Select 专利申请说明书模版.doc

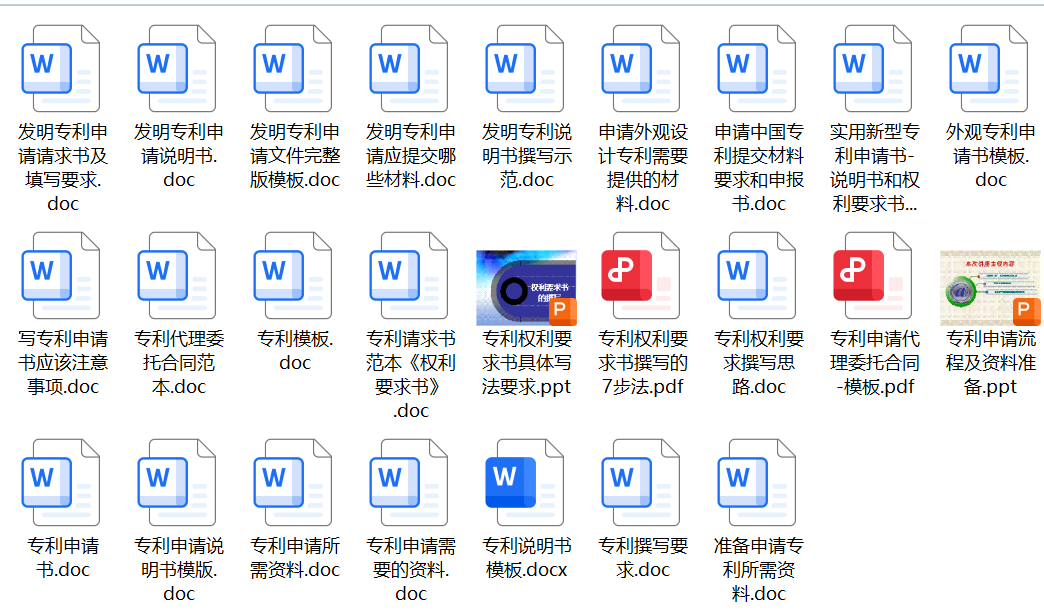click(178, 483)
